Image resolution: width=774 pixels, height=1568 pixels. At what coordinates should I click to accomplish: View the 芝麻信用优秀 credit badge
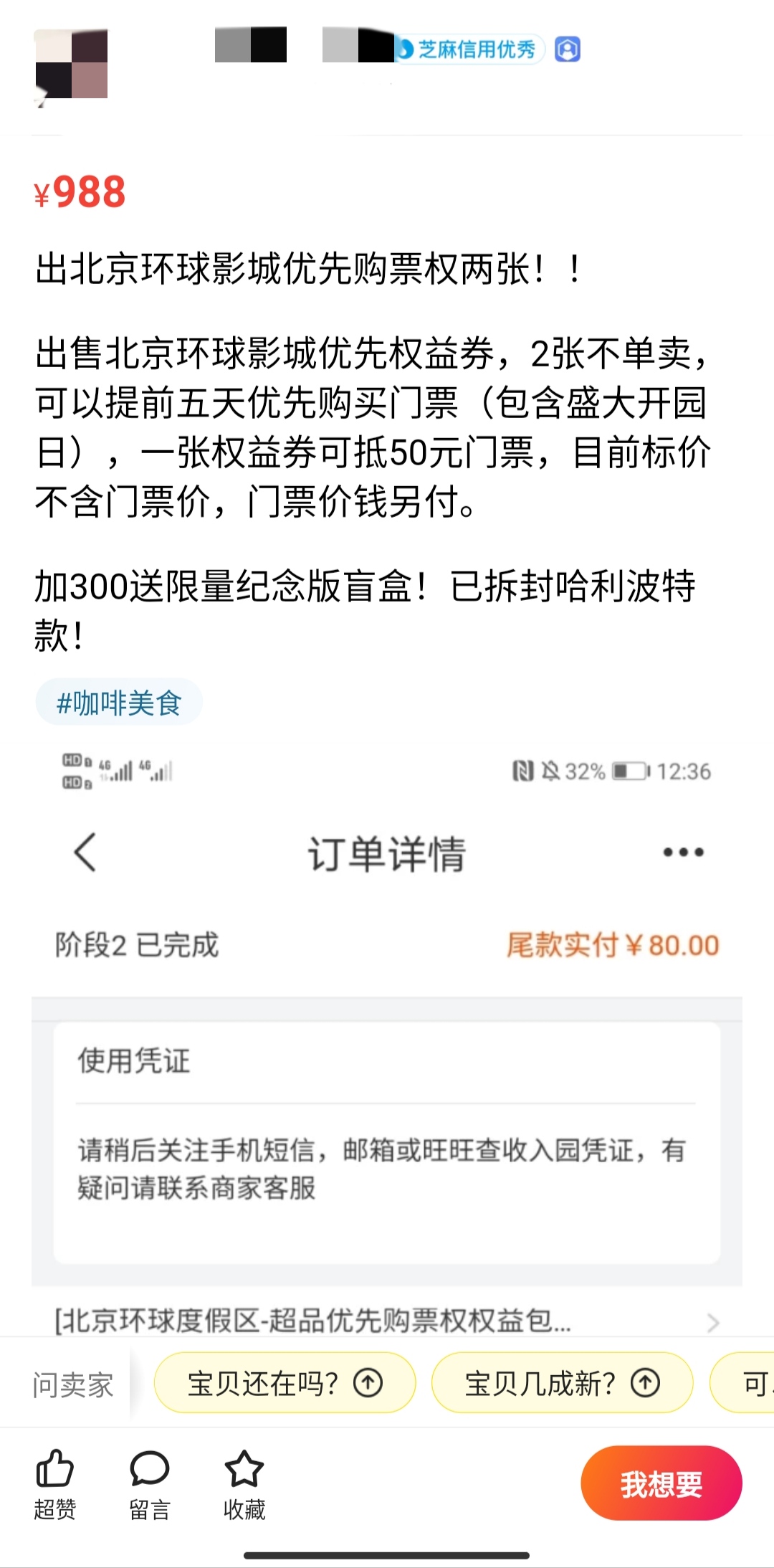(x=470, y=49)
